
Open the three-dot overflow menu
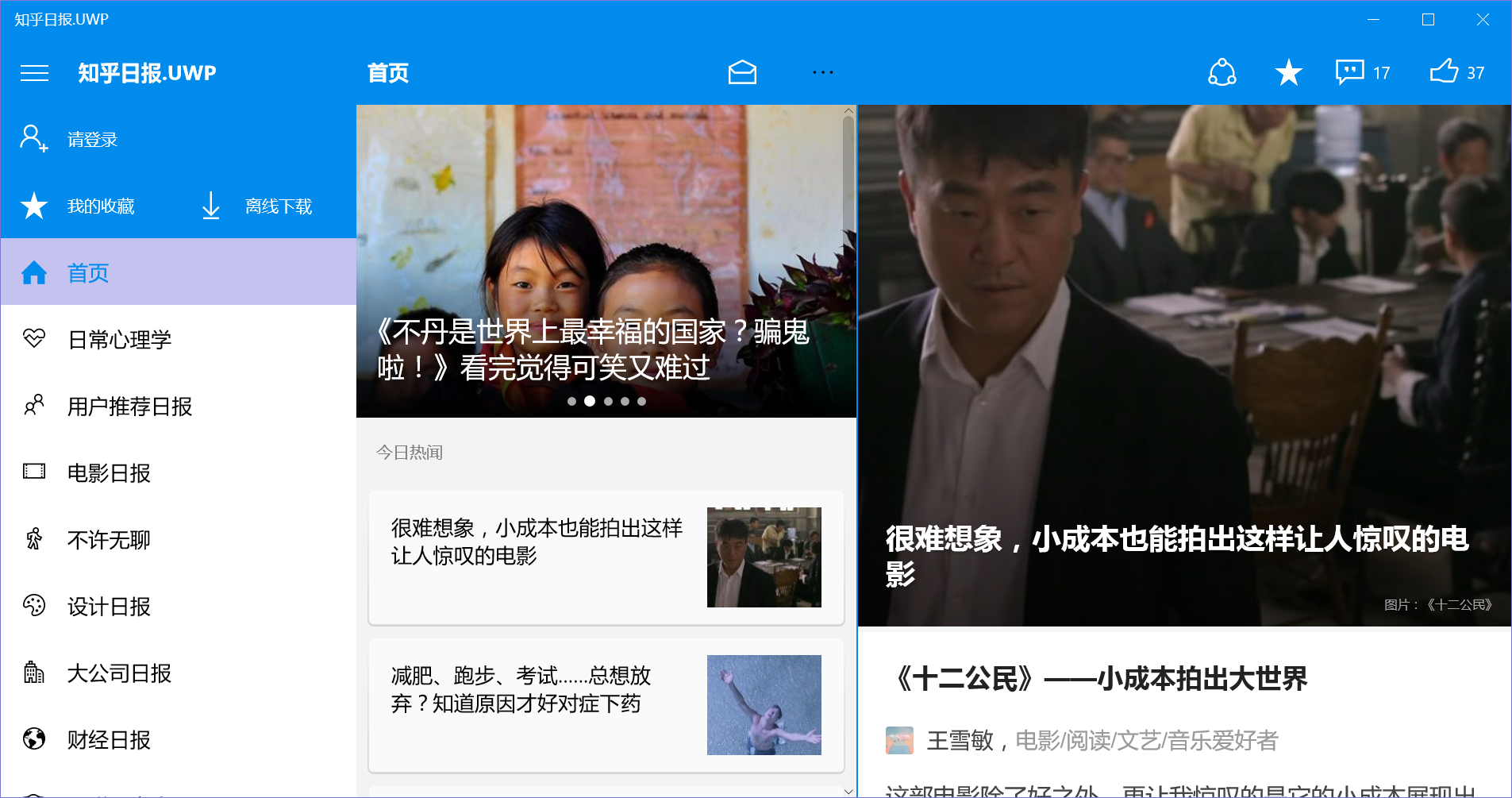point(823,72)
